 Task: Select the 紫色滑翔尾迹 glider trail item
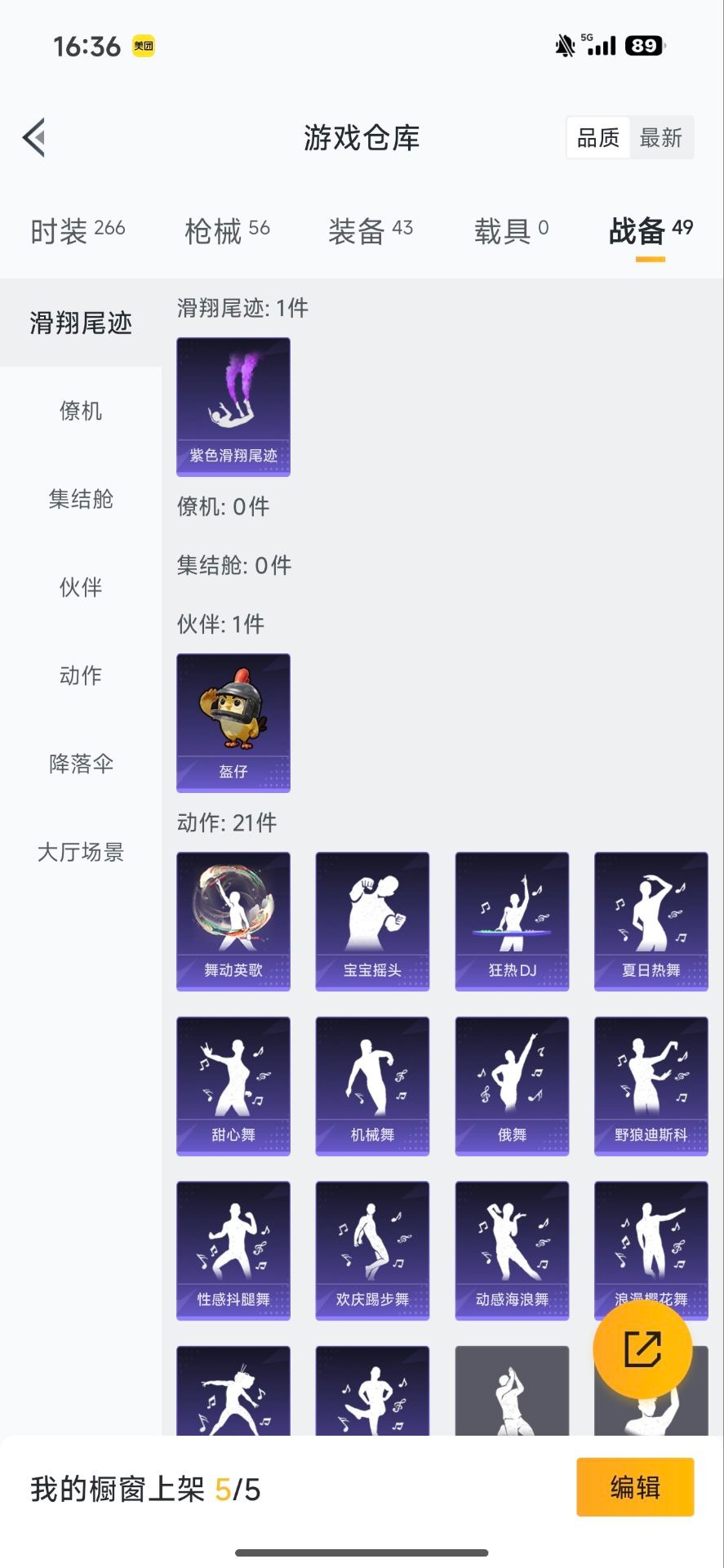pyautogui.click(x=233, y=407)
